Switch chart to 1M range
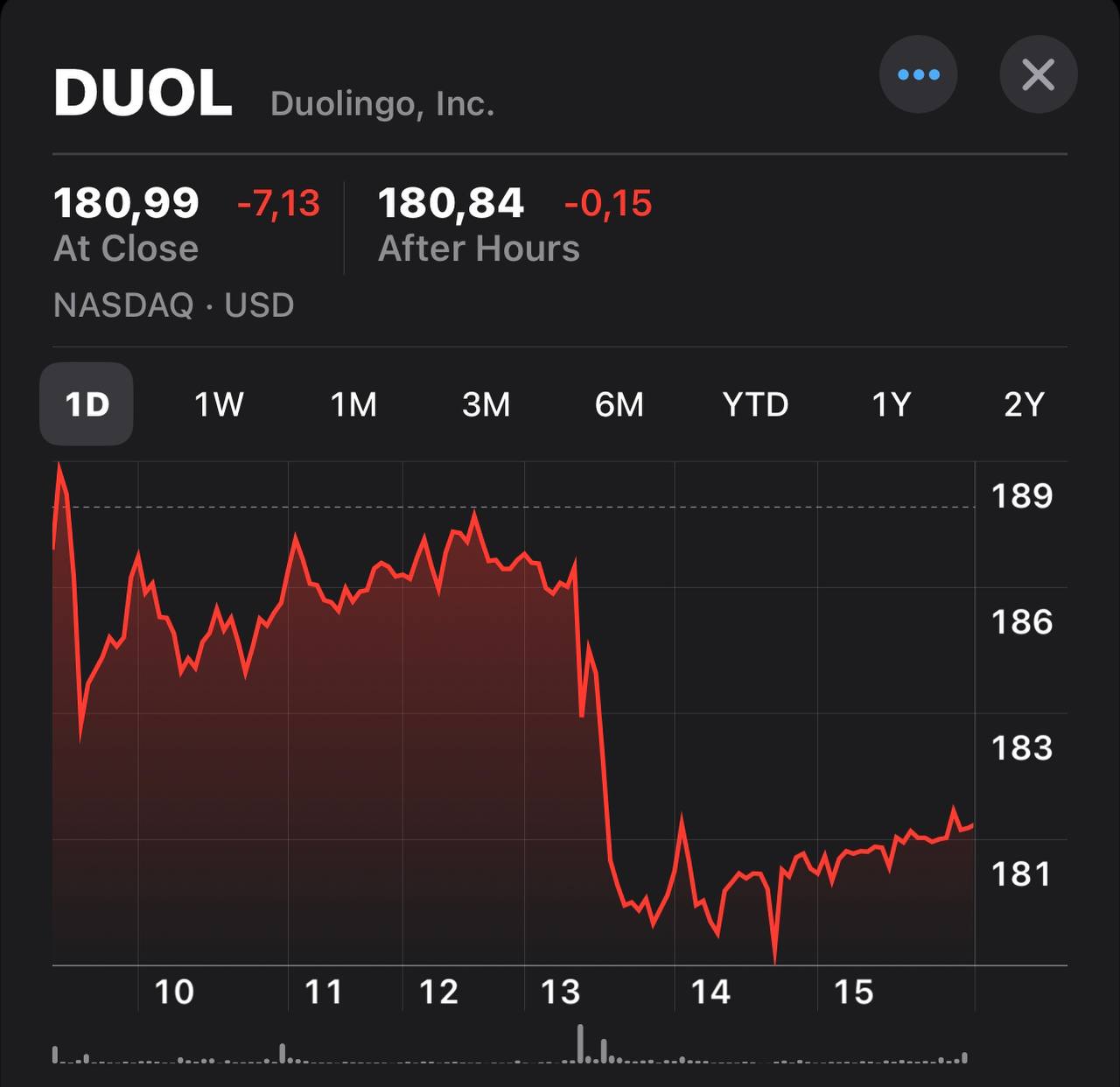1120x1087 pixels. tap(353, 404)
